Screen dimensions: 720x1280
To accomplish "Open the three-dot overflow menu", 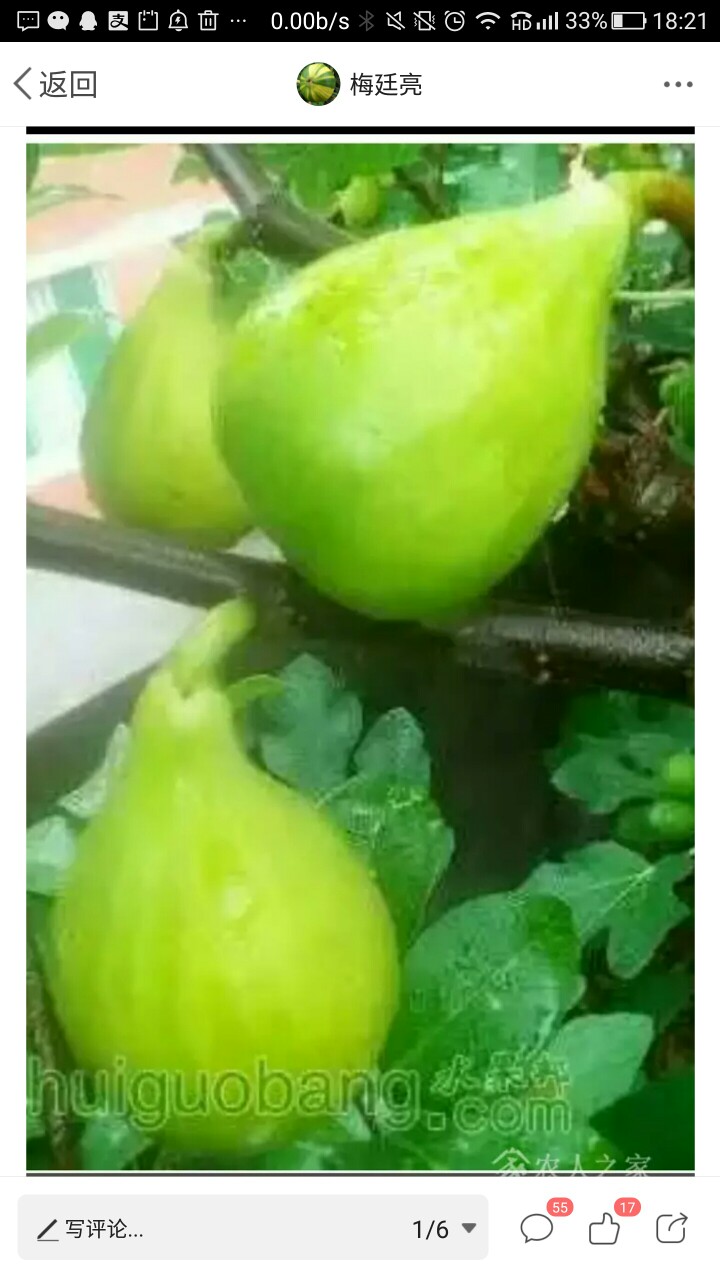I will [678, 84].
